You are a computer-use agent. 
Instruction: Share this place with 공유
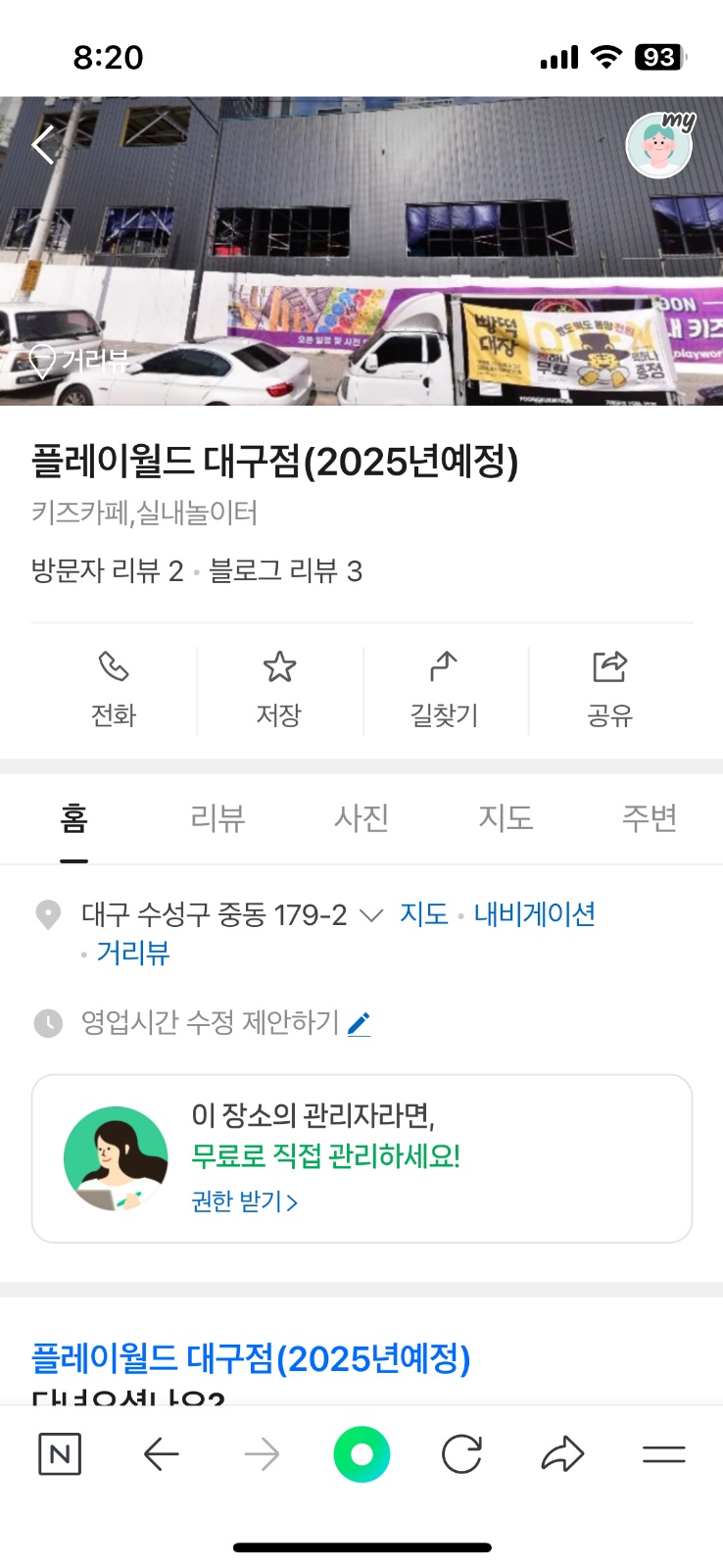609,691
